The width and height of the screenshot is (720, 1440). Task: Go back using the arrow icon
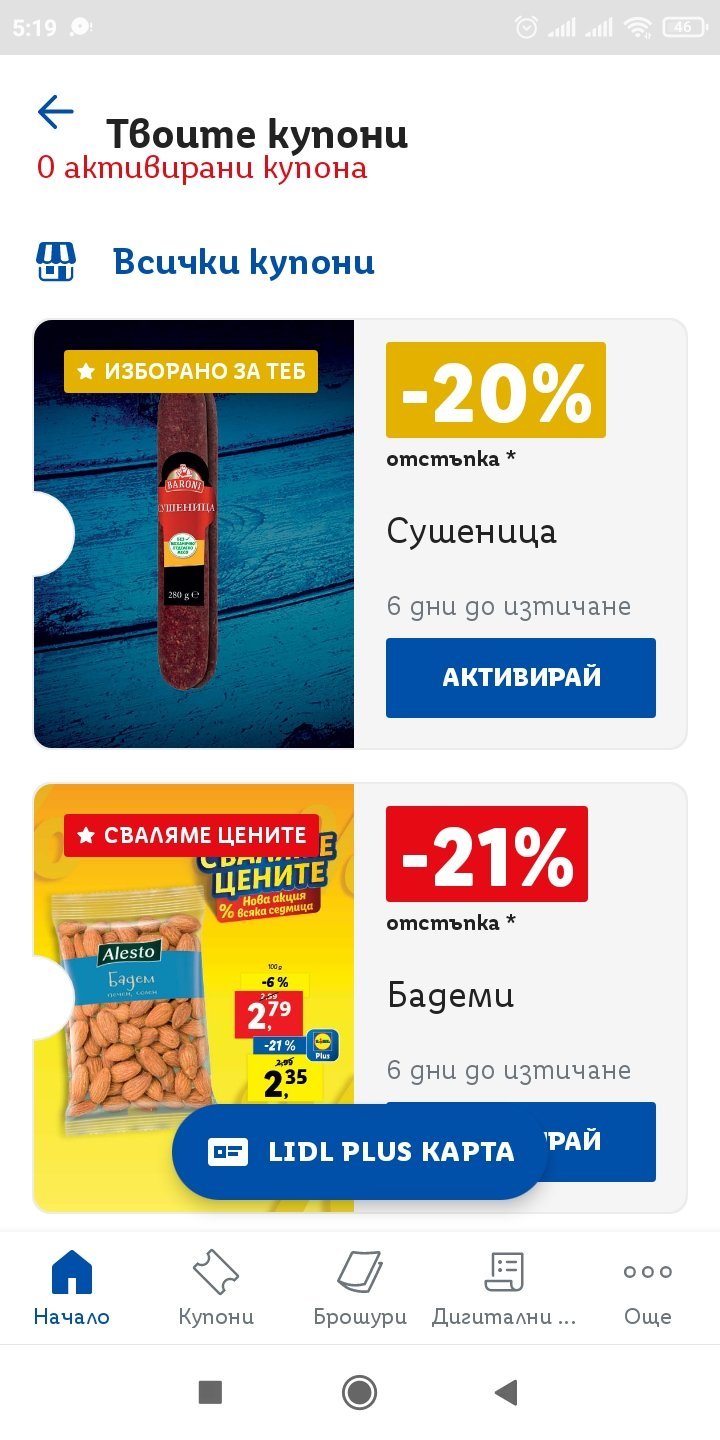[56, 112]
